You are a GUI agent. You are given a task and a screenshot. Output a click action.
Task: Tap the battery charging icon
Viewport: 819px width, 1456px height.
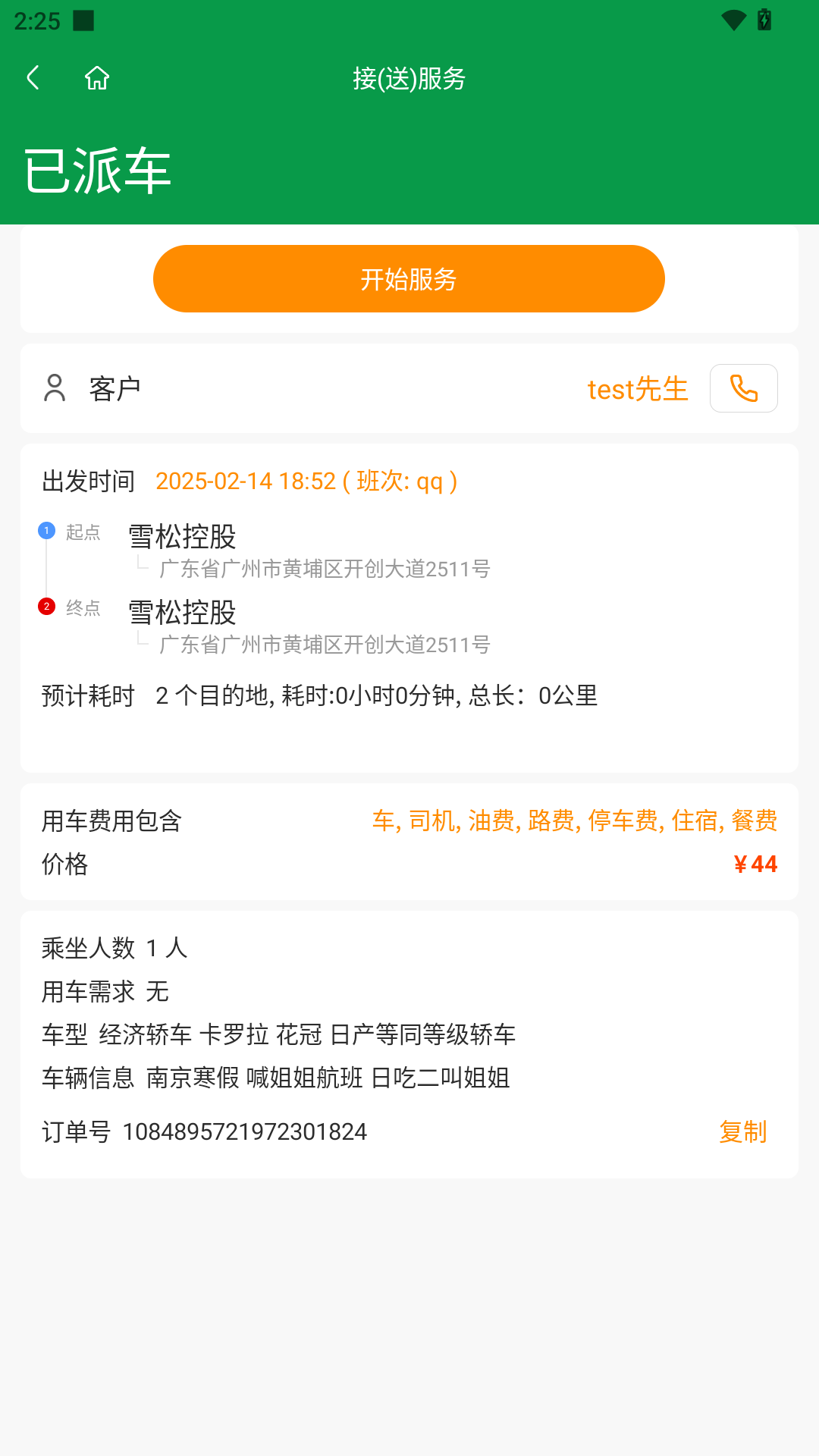(x=764, y=20)
